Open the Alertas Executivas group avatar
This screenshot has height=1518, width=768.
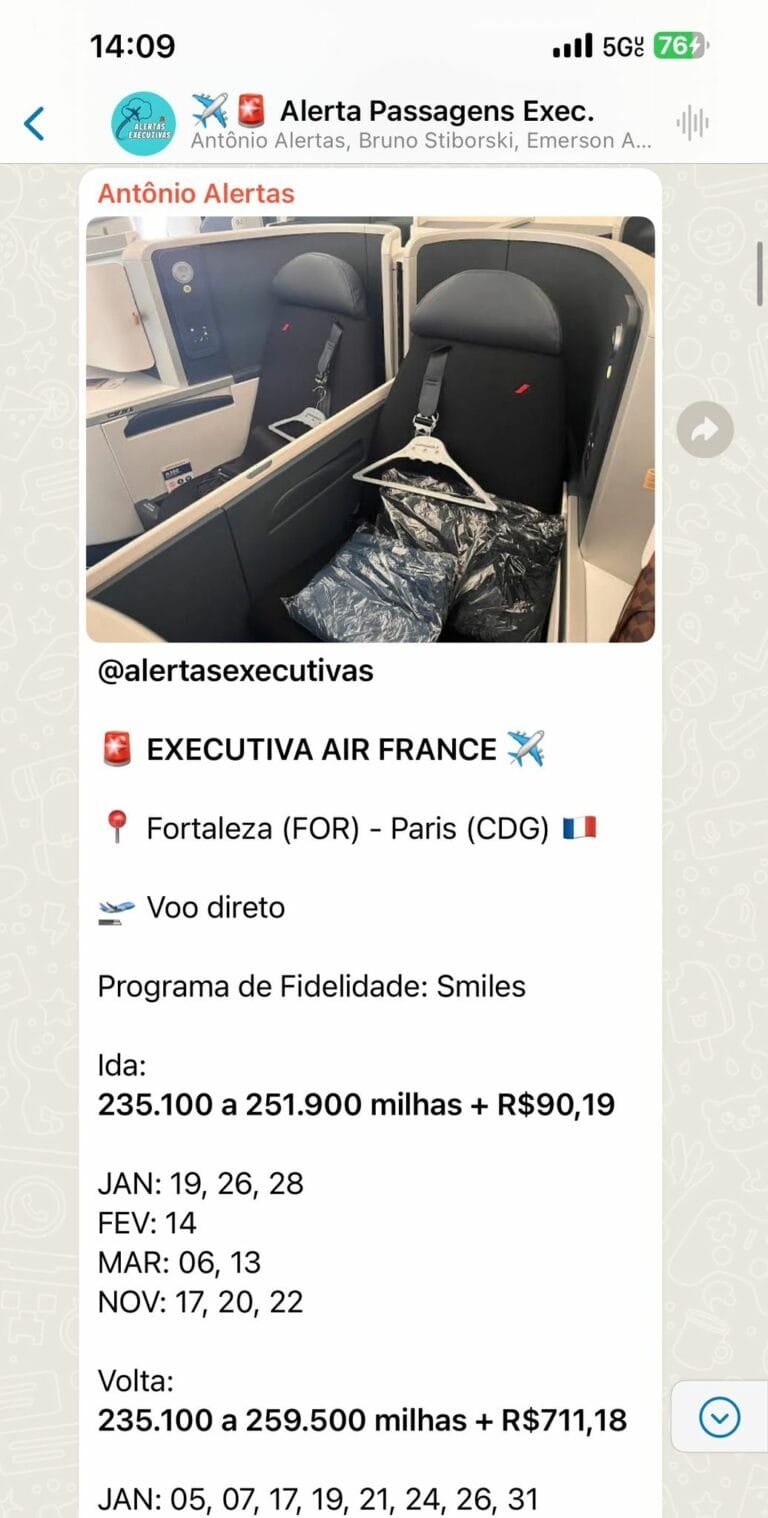coord(143,124)
